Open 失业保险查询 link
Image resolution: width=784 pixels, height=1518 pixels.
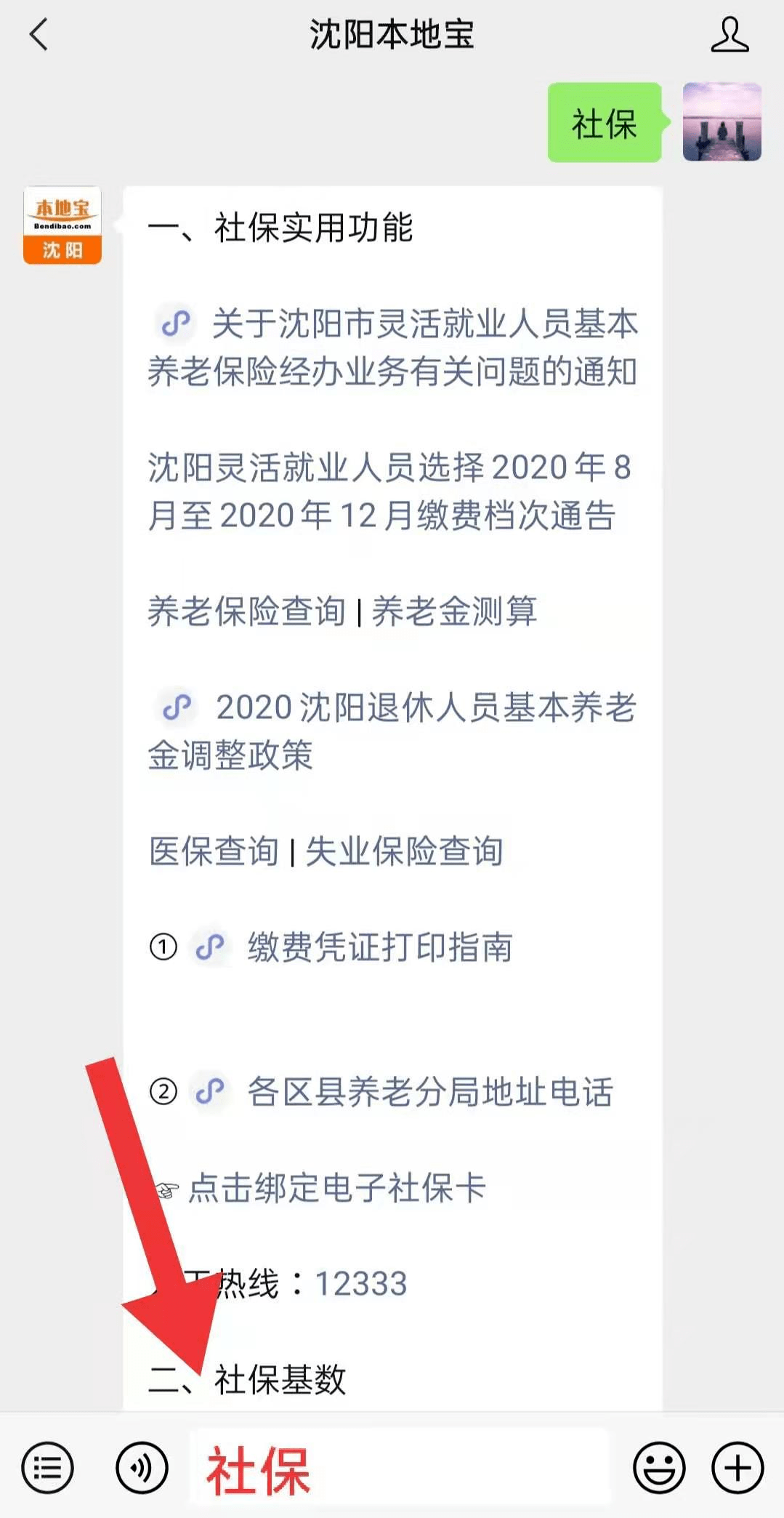(x=404, y=851)
